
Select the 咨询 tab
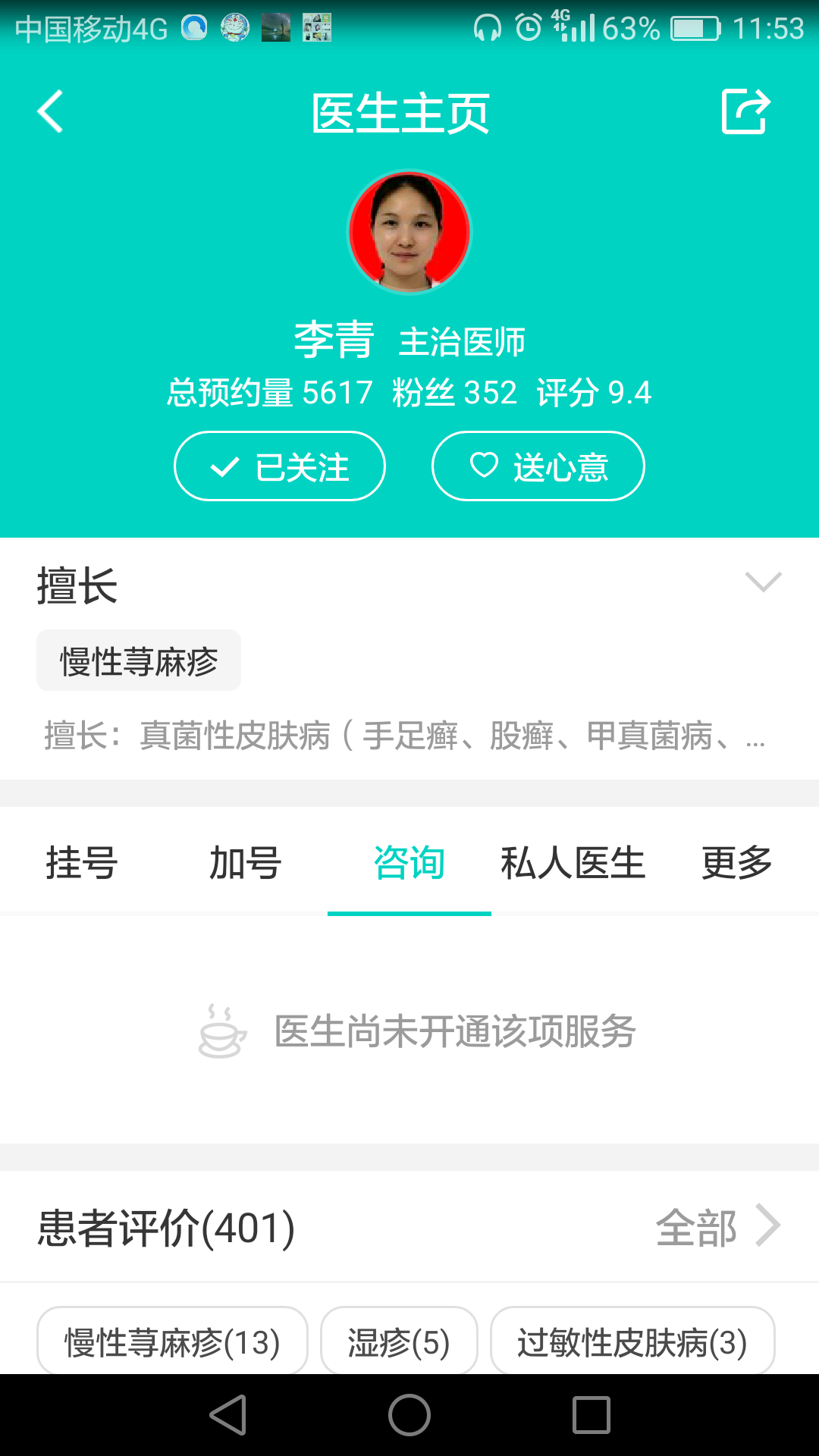pos(409,863)
